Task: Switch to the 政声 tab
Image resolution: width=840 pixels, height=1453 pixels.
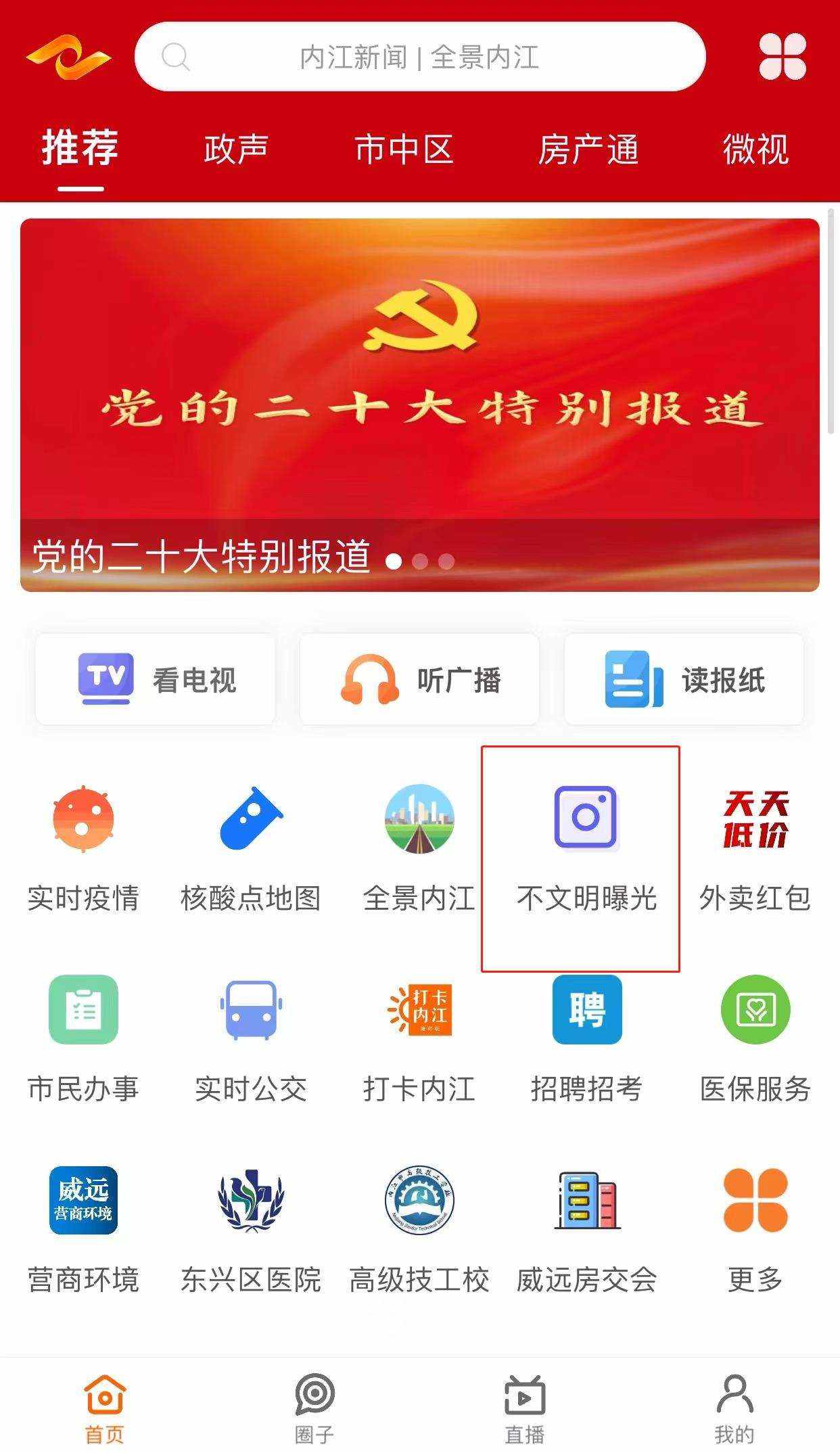Action: point(236,149)
